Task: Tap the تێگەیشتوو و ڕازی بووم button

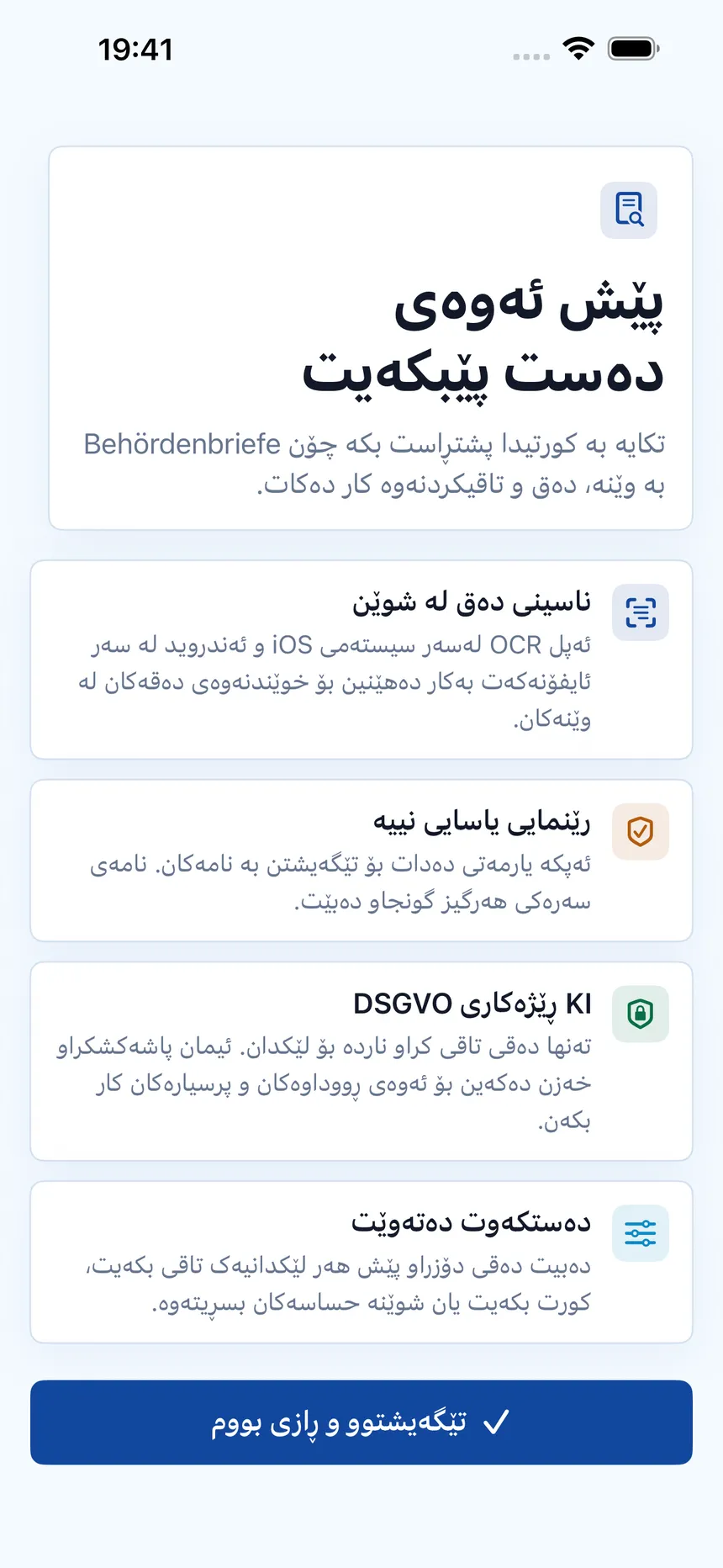Action: click(x=361, y=1422)
